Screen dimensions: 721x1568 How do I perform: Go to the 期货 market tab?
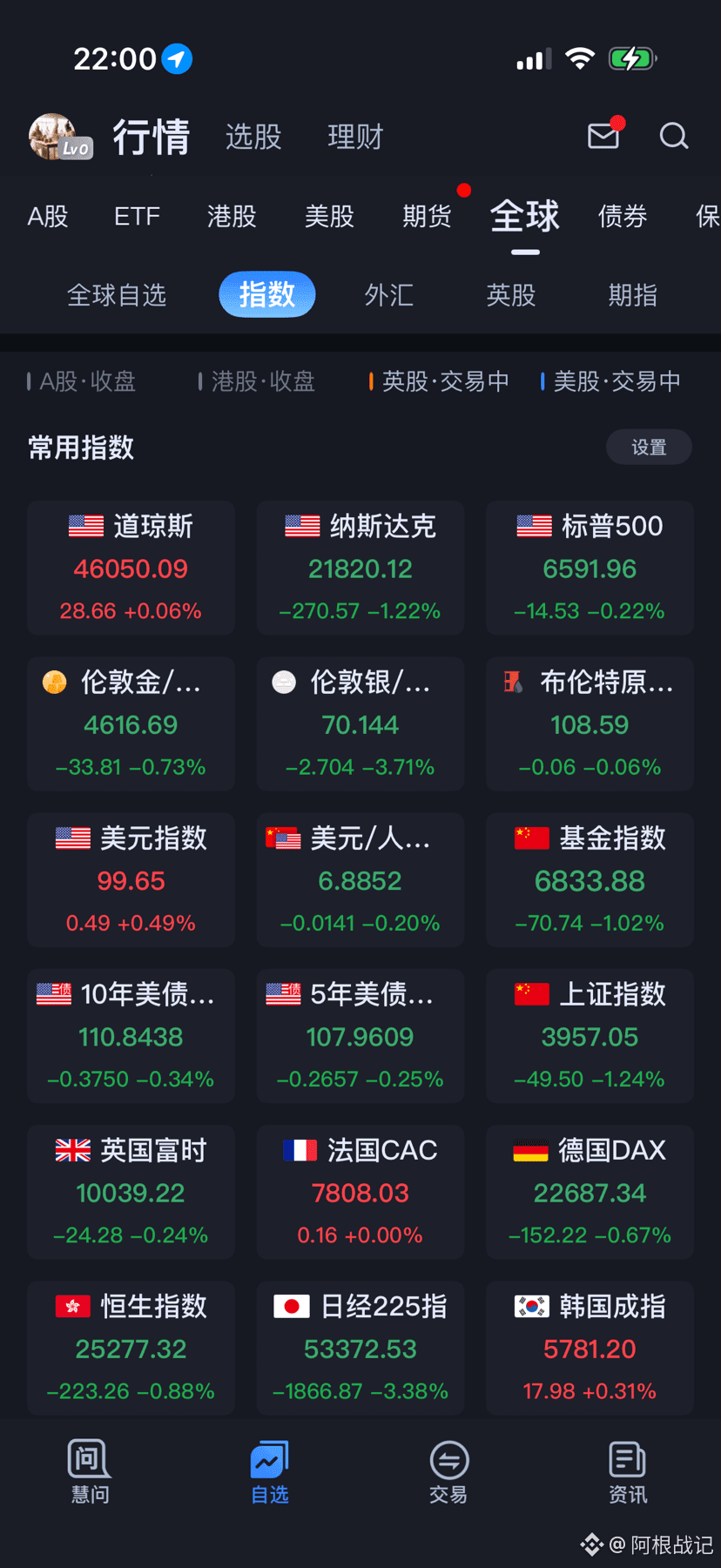click(x=427, y=216)
